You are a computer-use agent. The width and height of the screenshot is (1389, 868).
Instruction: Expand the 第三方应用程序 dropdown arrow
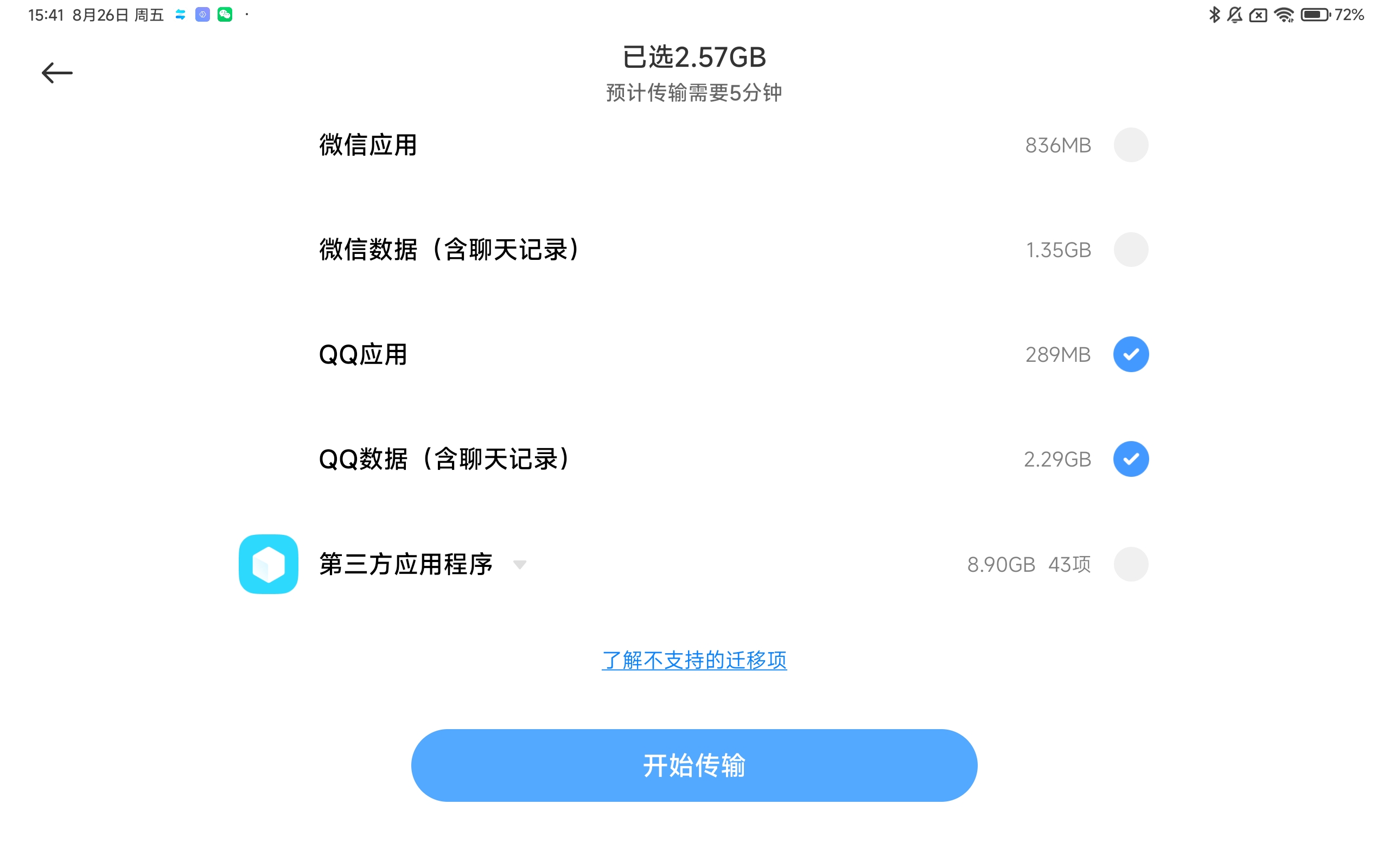coord(519,564)
